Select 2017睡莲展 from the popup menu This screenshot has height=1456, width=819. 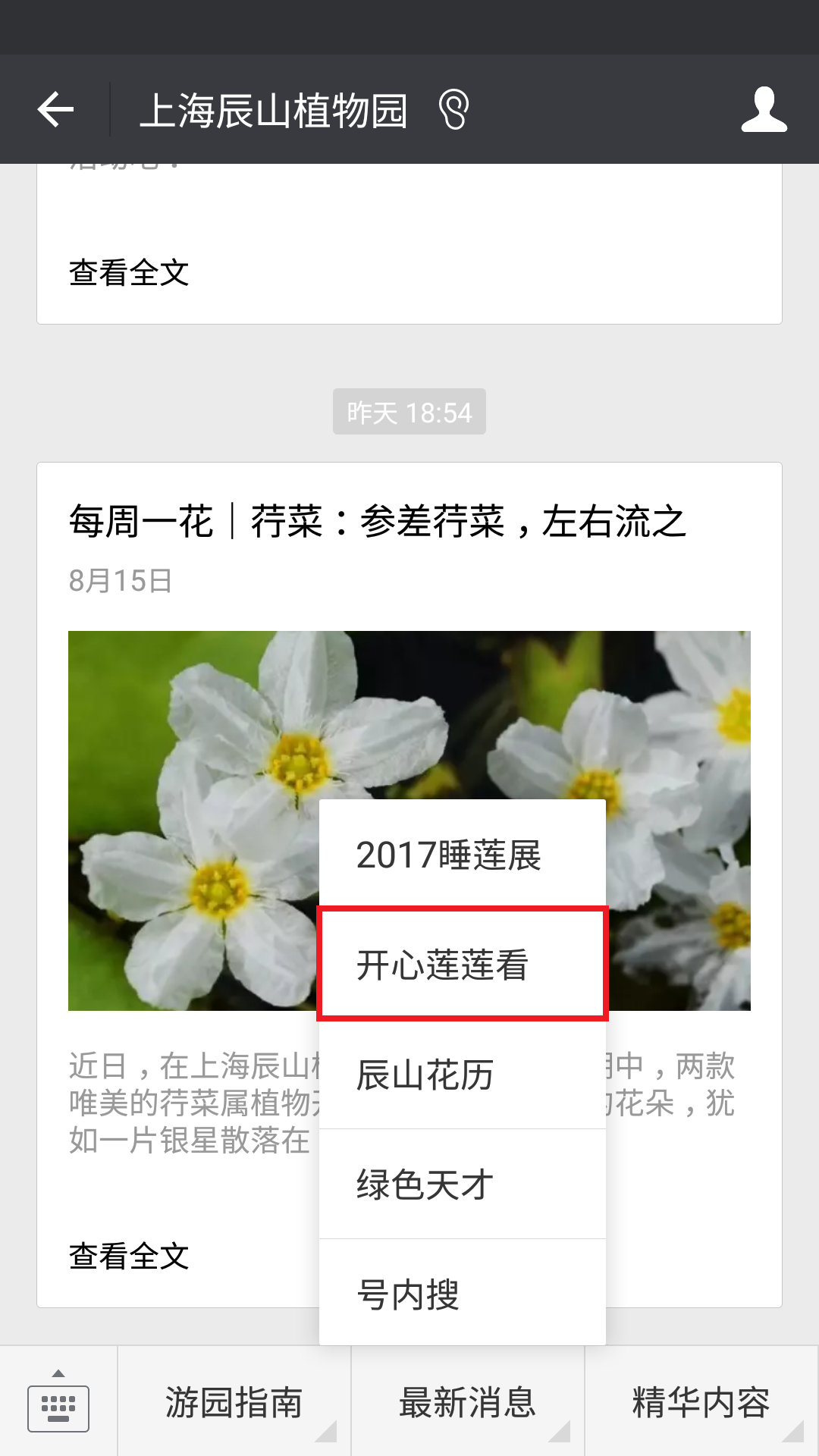(462, 855)
